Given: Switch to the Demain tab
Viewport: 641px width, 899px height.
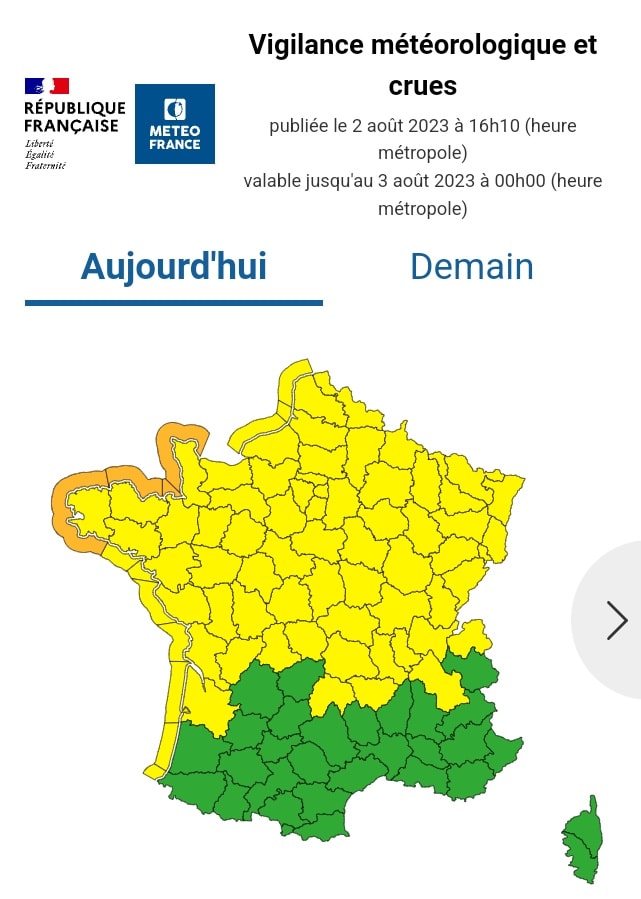Looking at the screenshot, I should [471, 267].
